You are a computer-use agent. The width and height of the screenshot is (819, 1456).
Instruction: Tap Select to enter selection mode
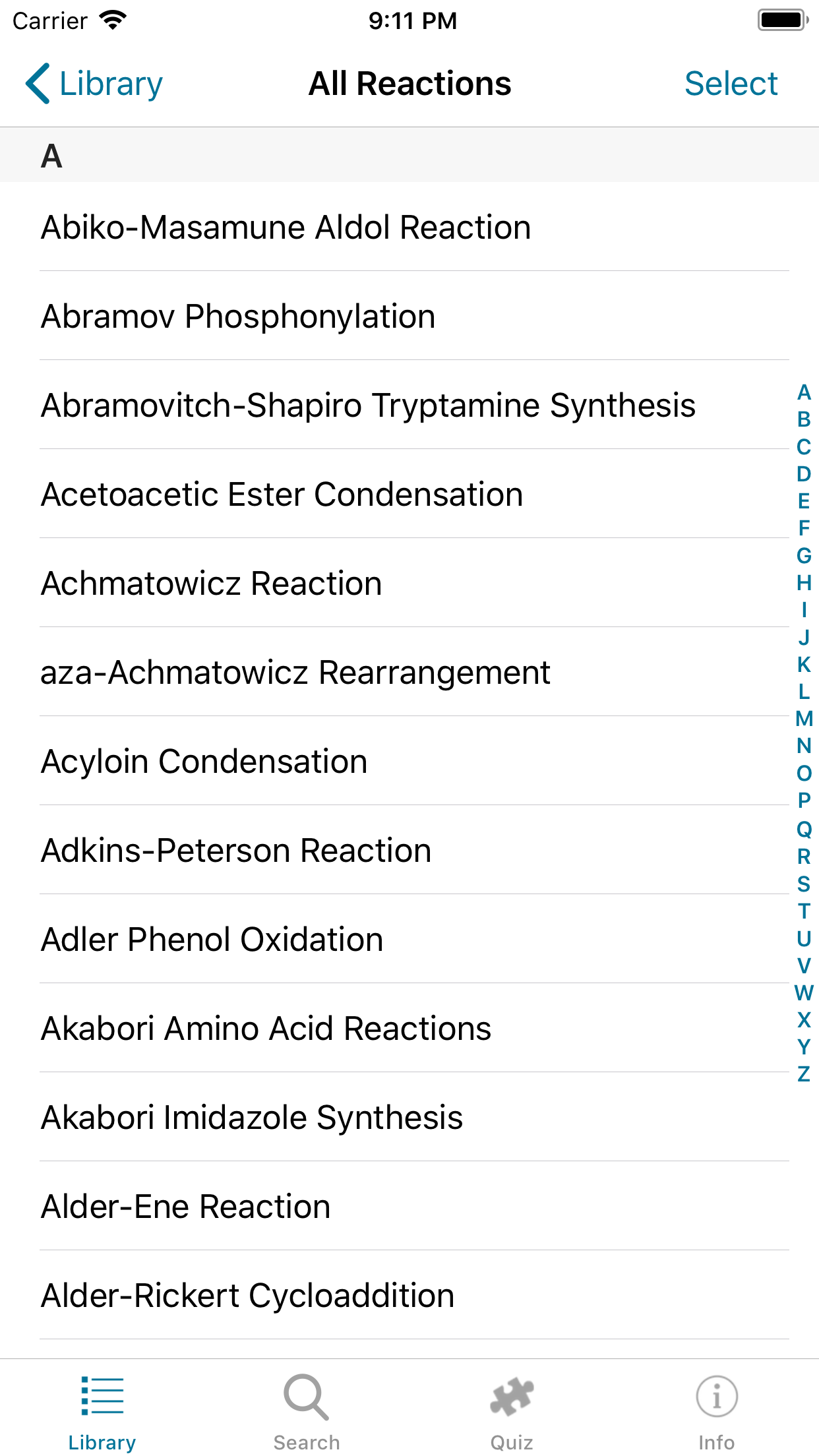coord(731,82)
